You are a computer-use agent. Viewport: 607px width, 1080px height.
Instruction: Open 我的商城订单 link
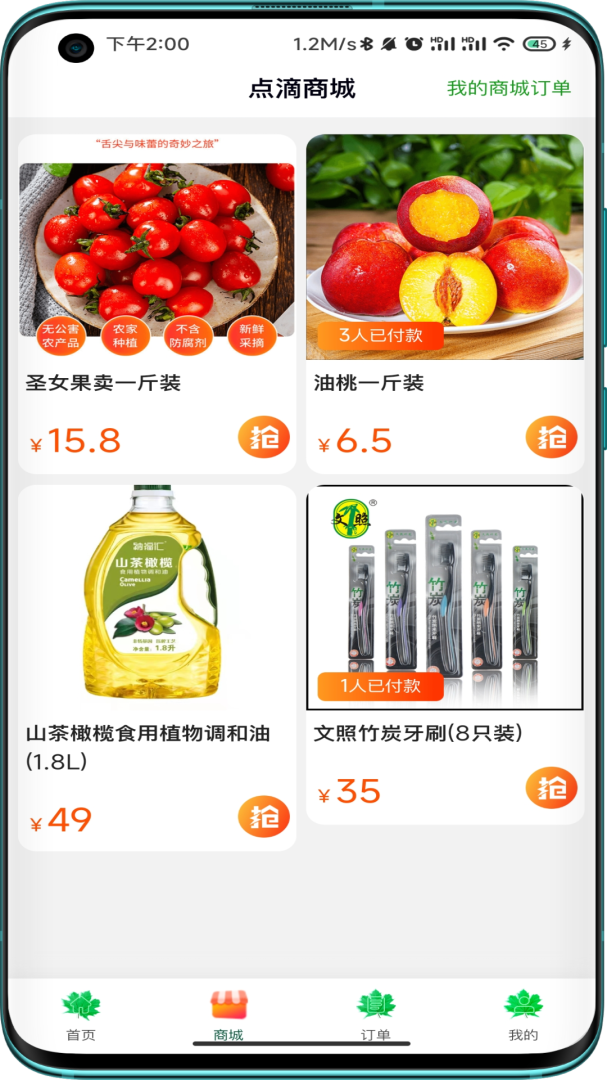pyautogui.click(x=508, y=88)
